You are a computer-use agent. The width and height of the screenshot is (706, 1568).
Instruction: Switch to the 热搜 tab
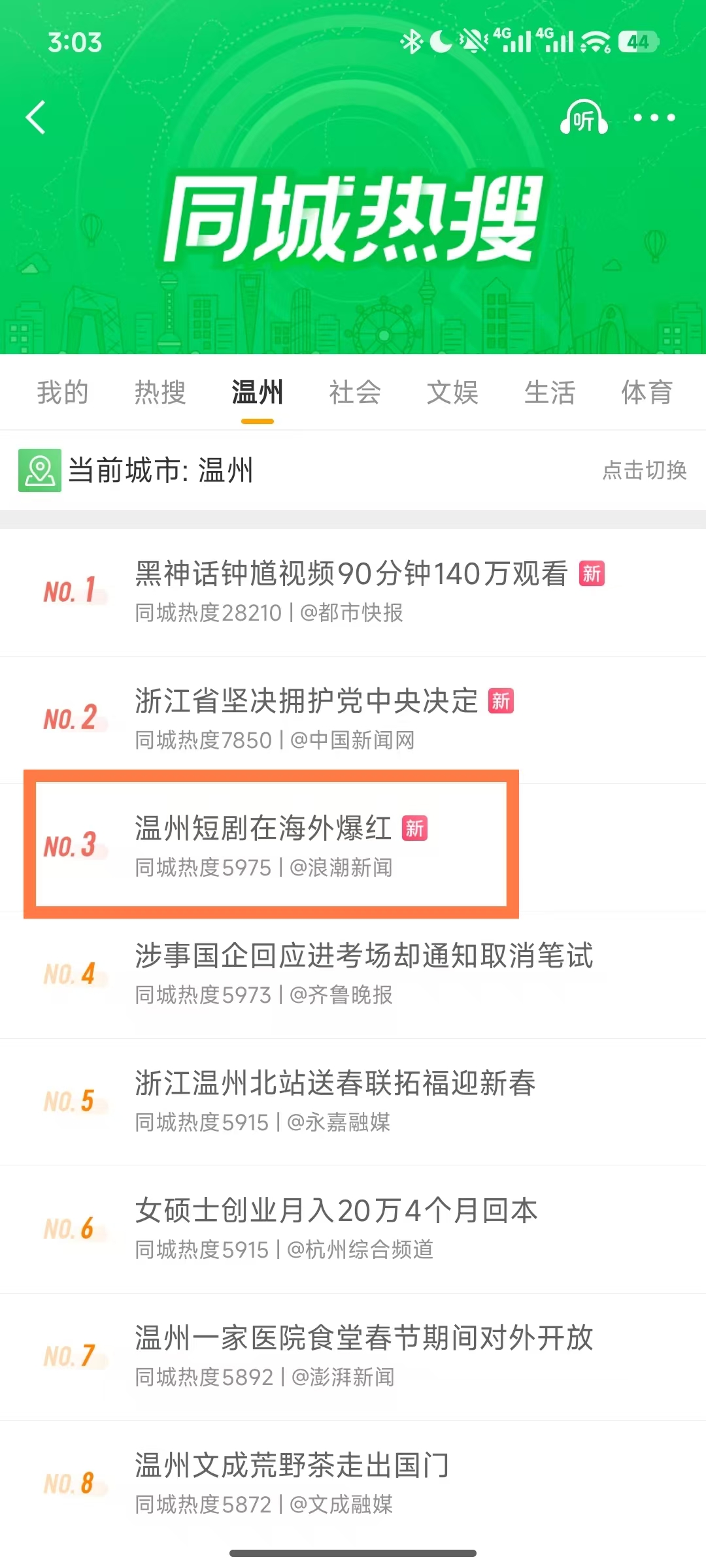point(160,393)
